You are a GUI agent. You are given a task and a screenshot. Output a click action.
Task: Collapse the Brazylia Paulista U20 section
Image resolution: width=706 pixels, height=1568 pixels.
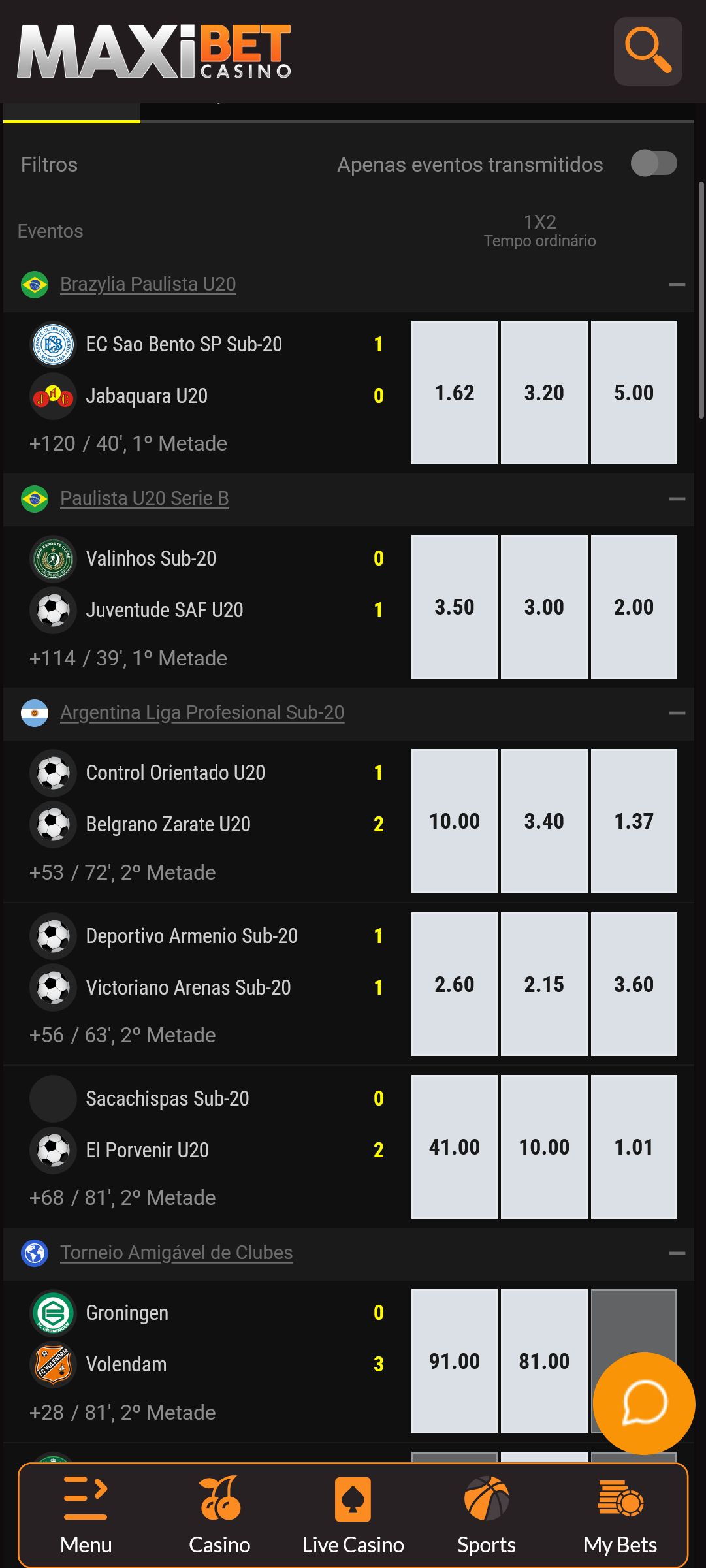(x=677, y=285)
